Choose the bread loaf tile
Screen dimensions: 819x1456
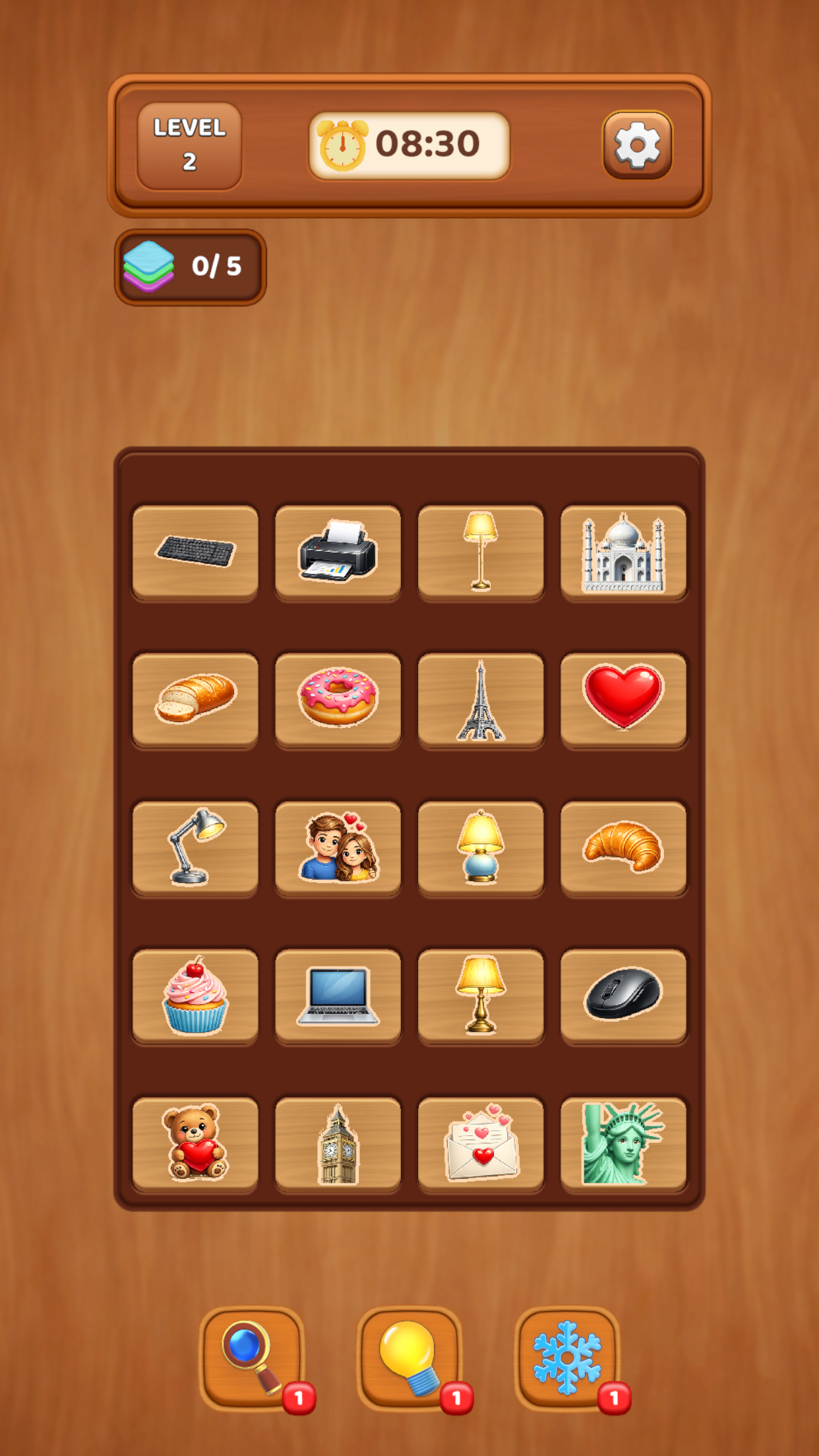pos(195,700)
